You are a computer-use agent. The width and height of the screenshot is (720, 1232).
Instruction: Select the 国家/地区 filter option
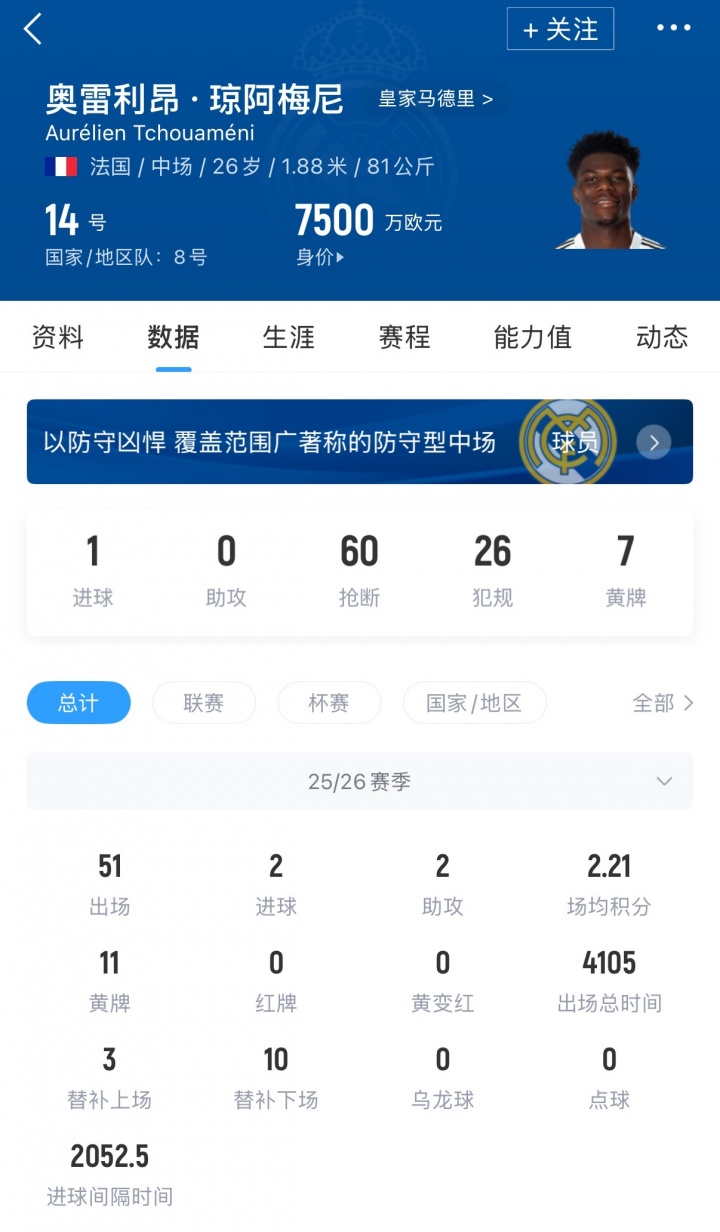coord(474,703)
